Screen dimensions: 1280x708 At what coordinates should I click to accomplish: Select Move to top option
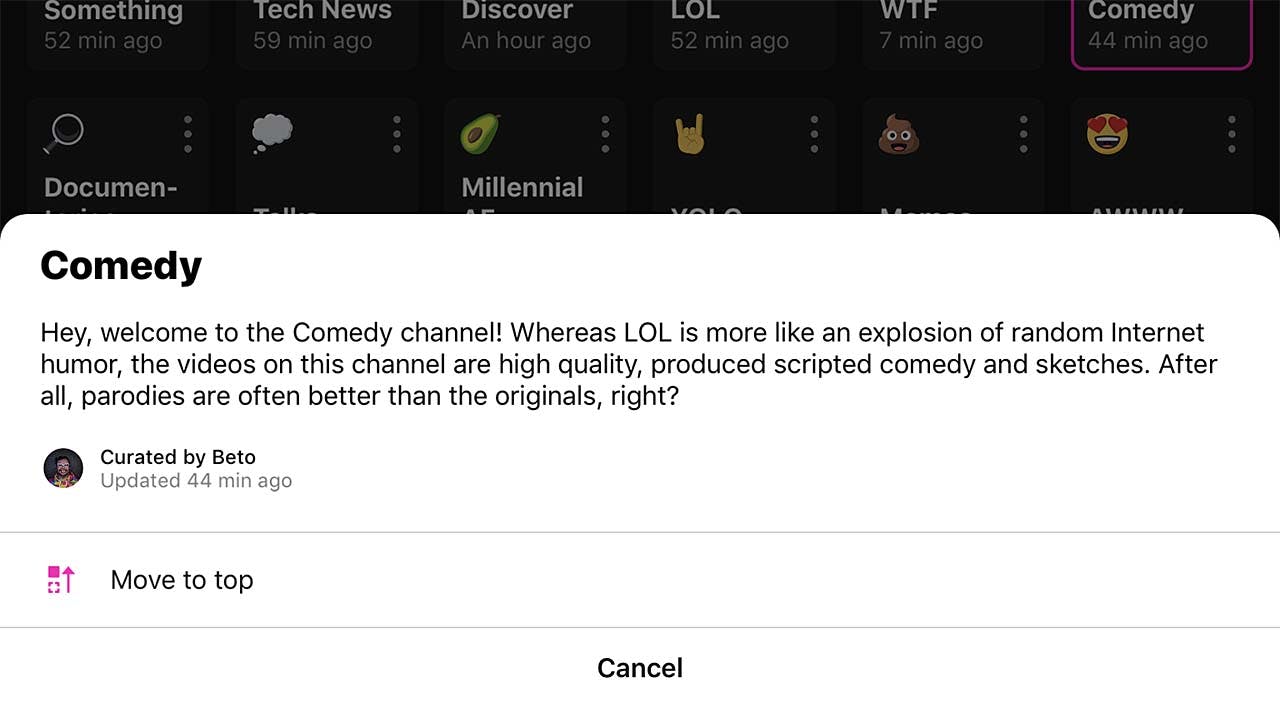(x=182, y=580)
